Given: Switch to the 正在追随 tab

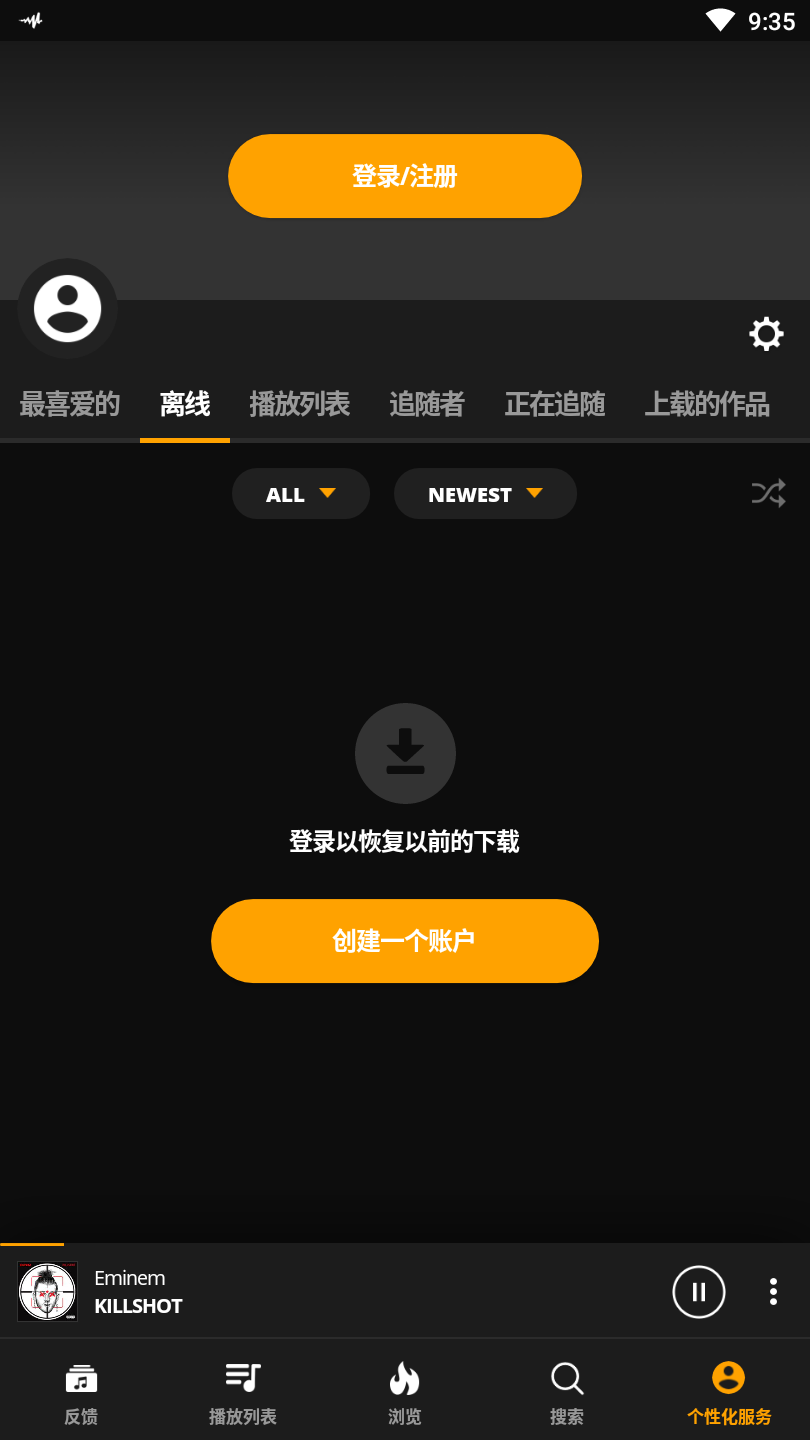Looking at the screenshot, I should pos(555,404).
